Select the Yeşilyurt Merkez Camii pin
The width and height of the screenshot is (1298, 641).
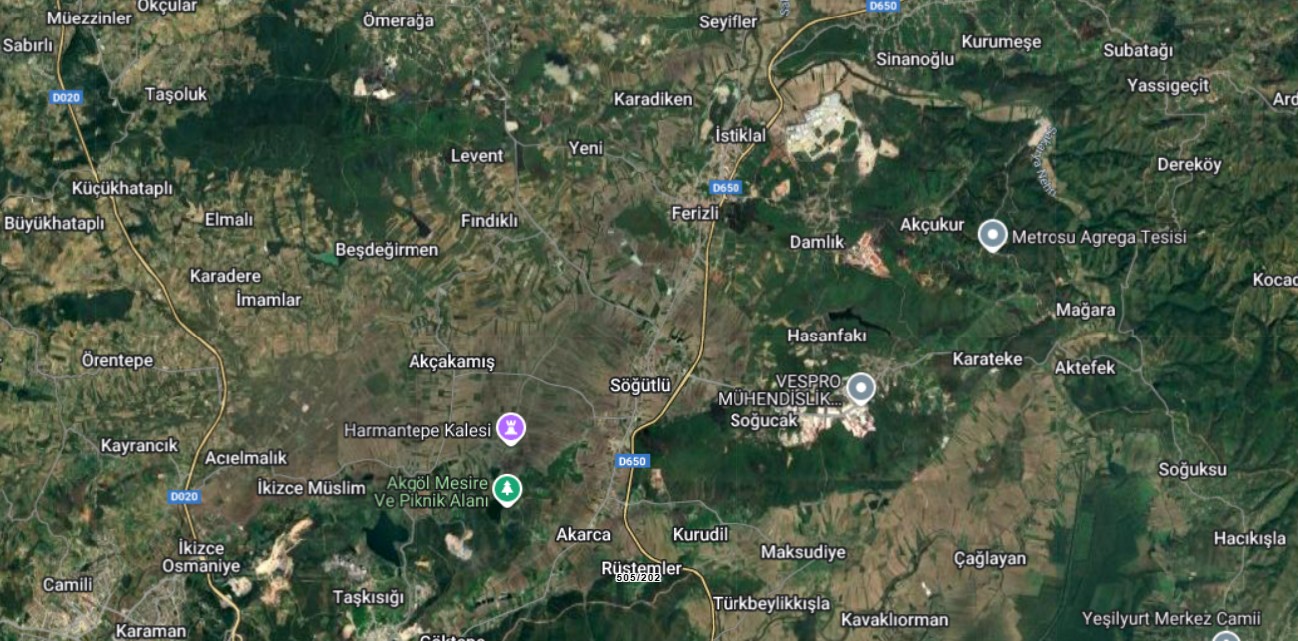tap(1226, 636)
